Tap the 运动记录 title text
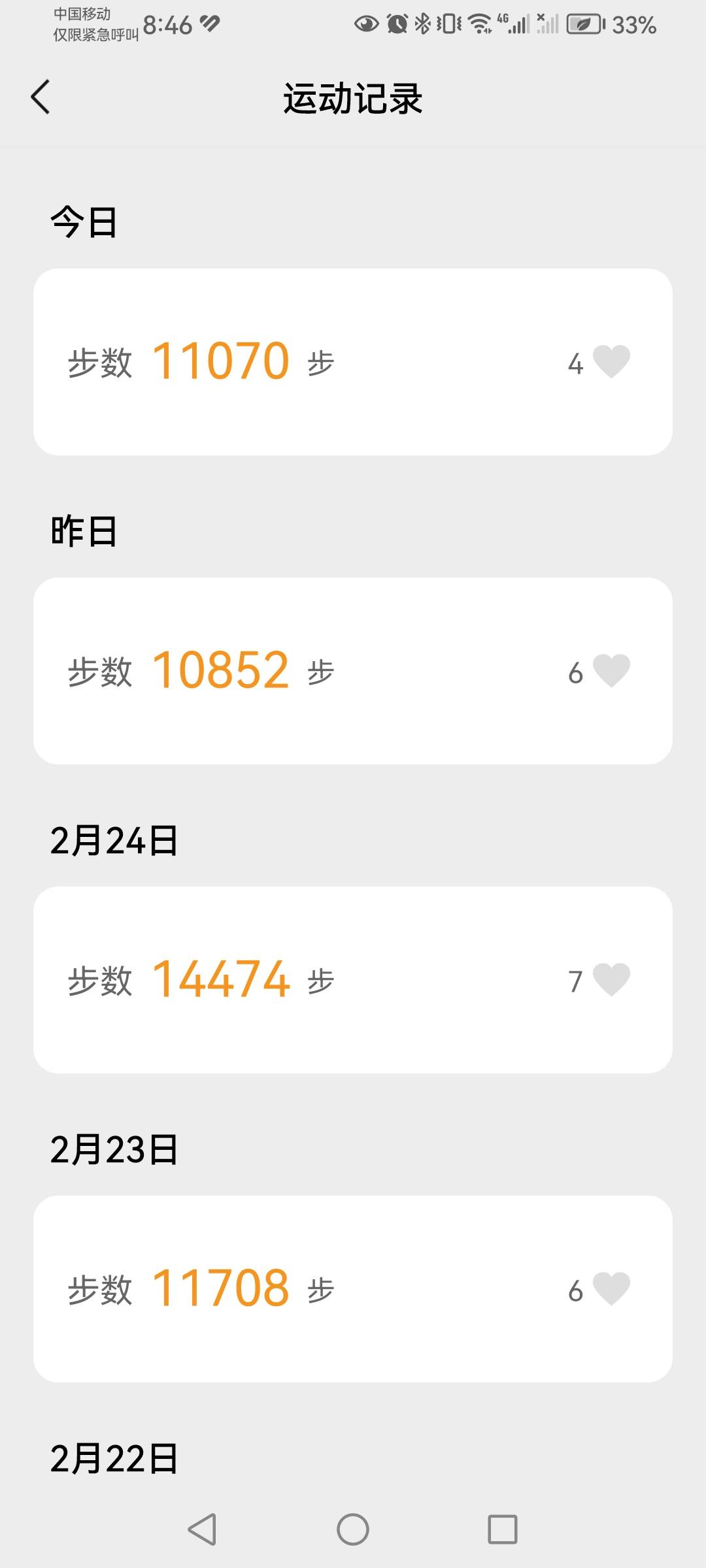This screenshot has width=706, height=1568. (353, 98)
